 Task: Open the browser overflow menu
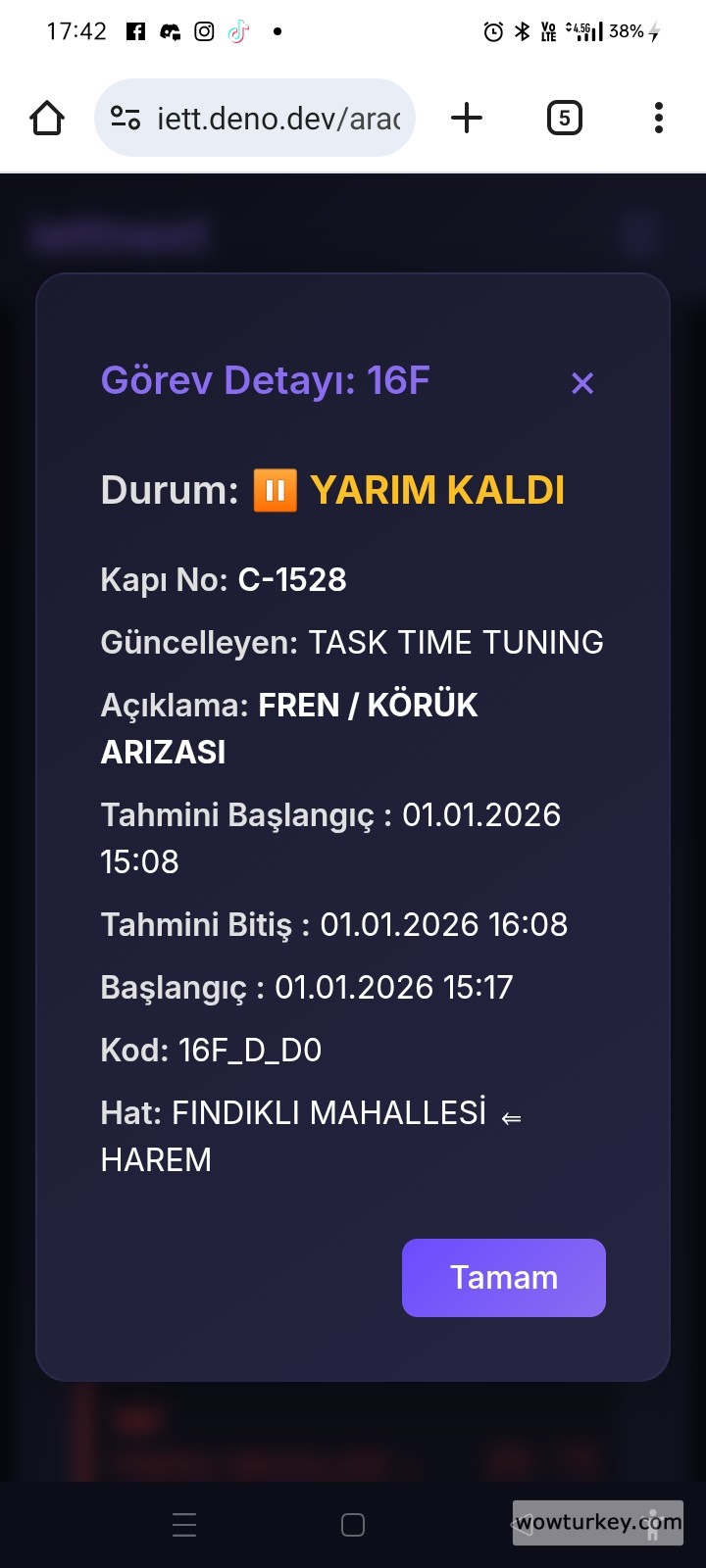point(658,119)
